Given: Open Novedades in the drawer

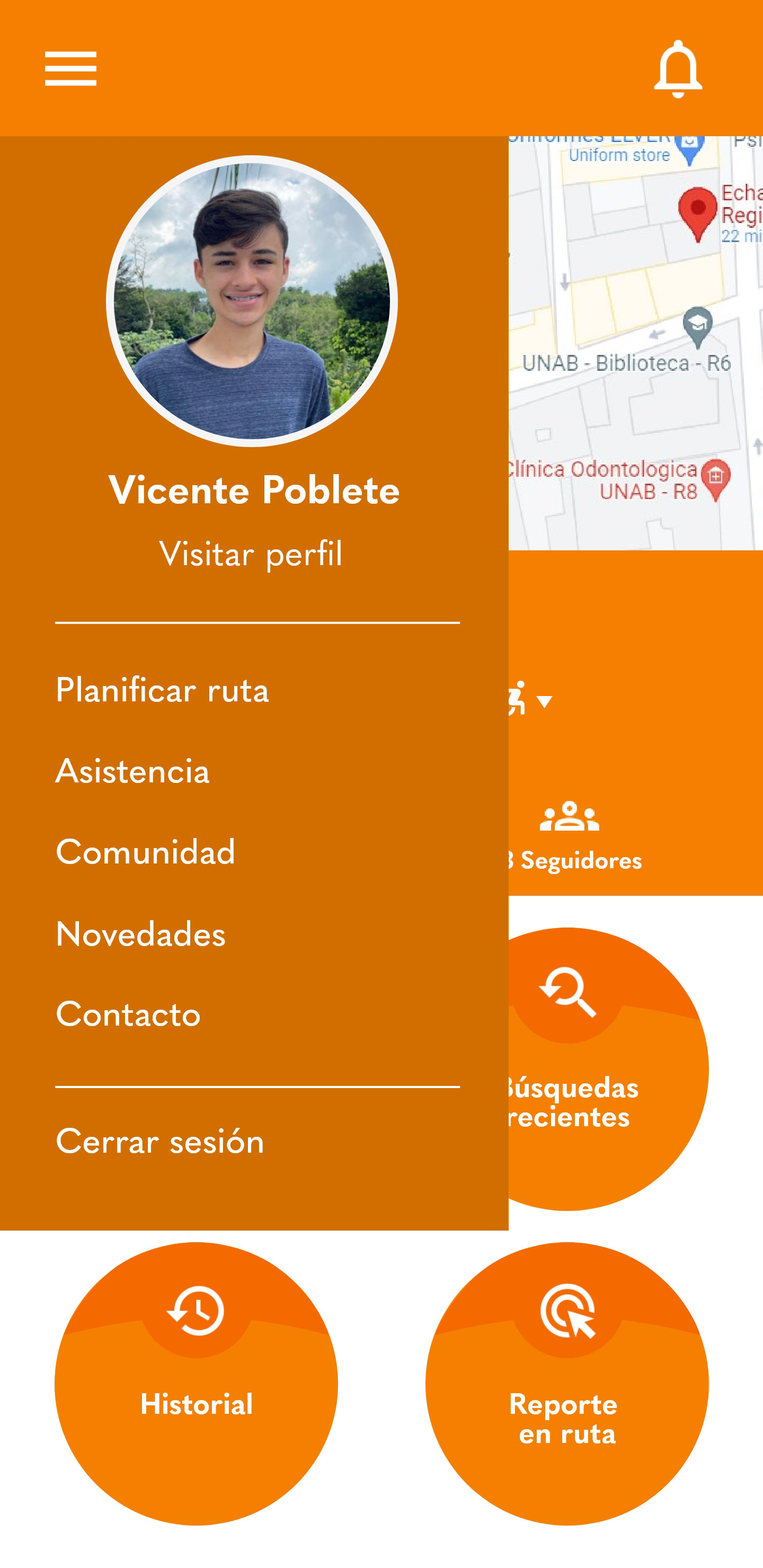Looking at the screenshot, I should (x=140, y=933).
